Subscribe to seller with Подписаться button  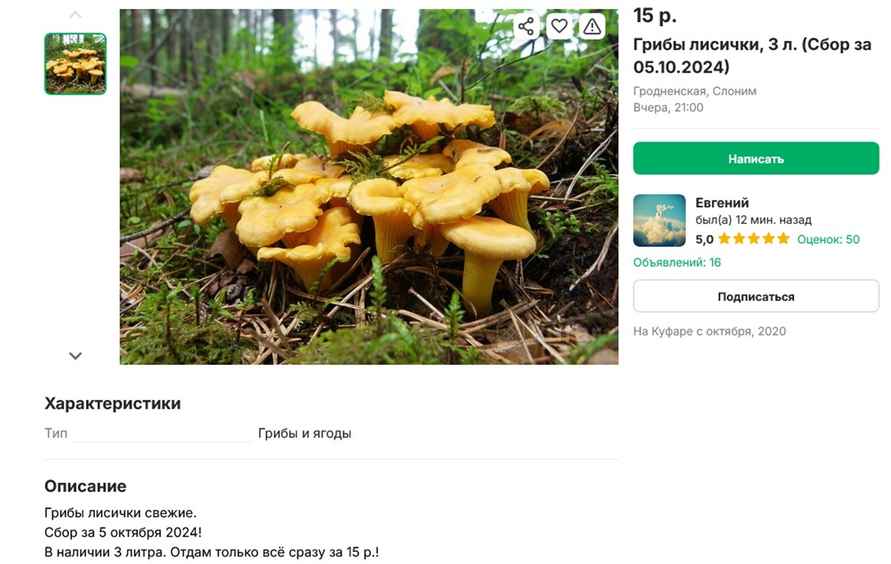(755, 297)
